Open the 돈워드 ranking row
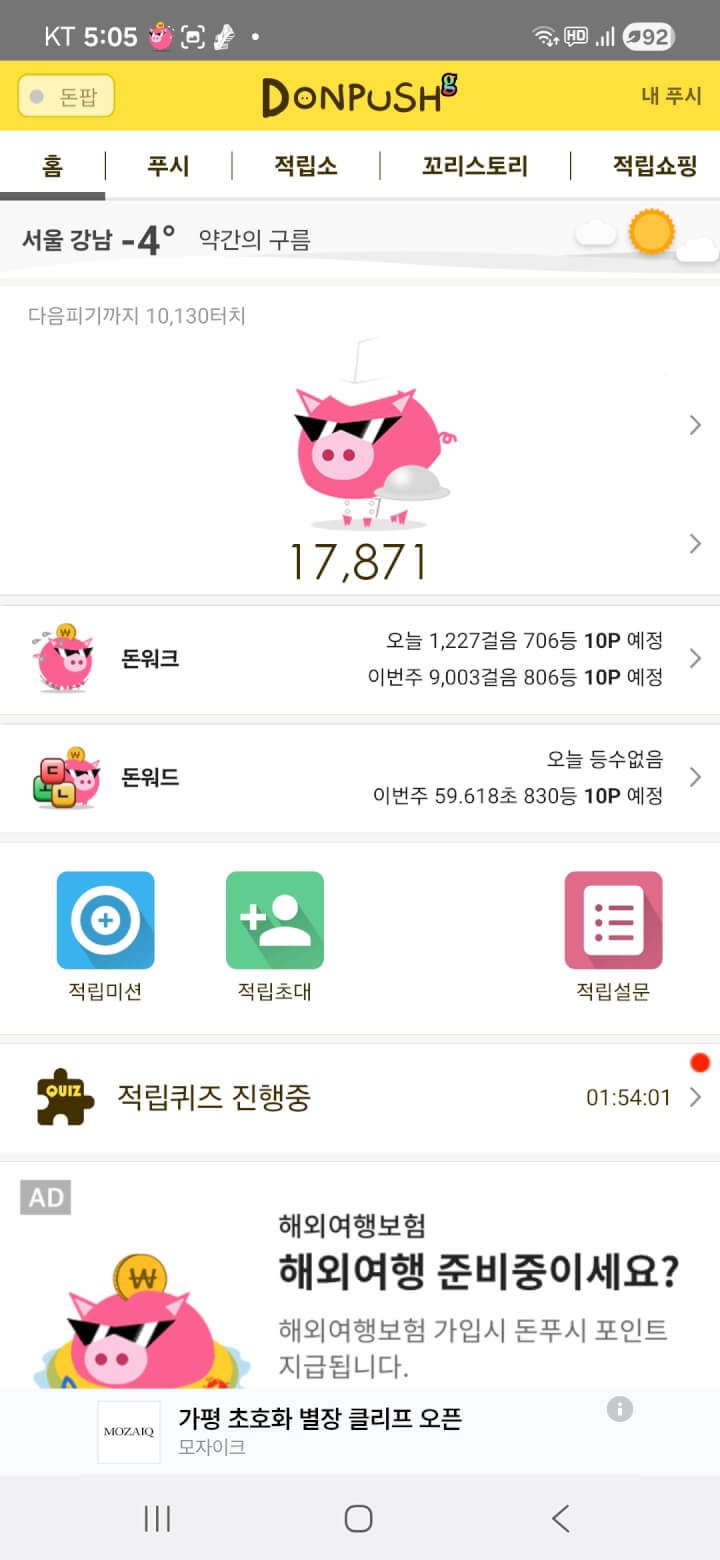This screenshot has height=1560, width=720. coord(360,777)
